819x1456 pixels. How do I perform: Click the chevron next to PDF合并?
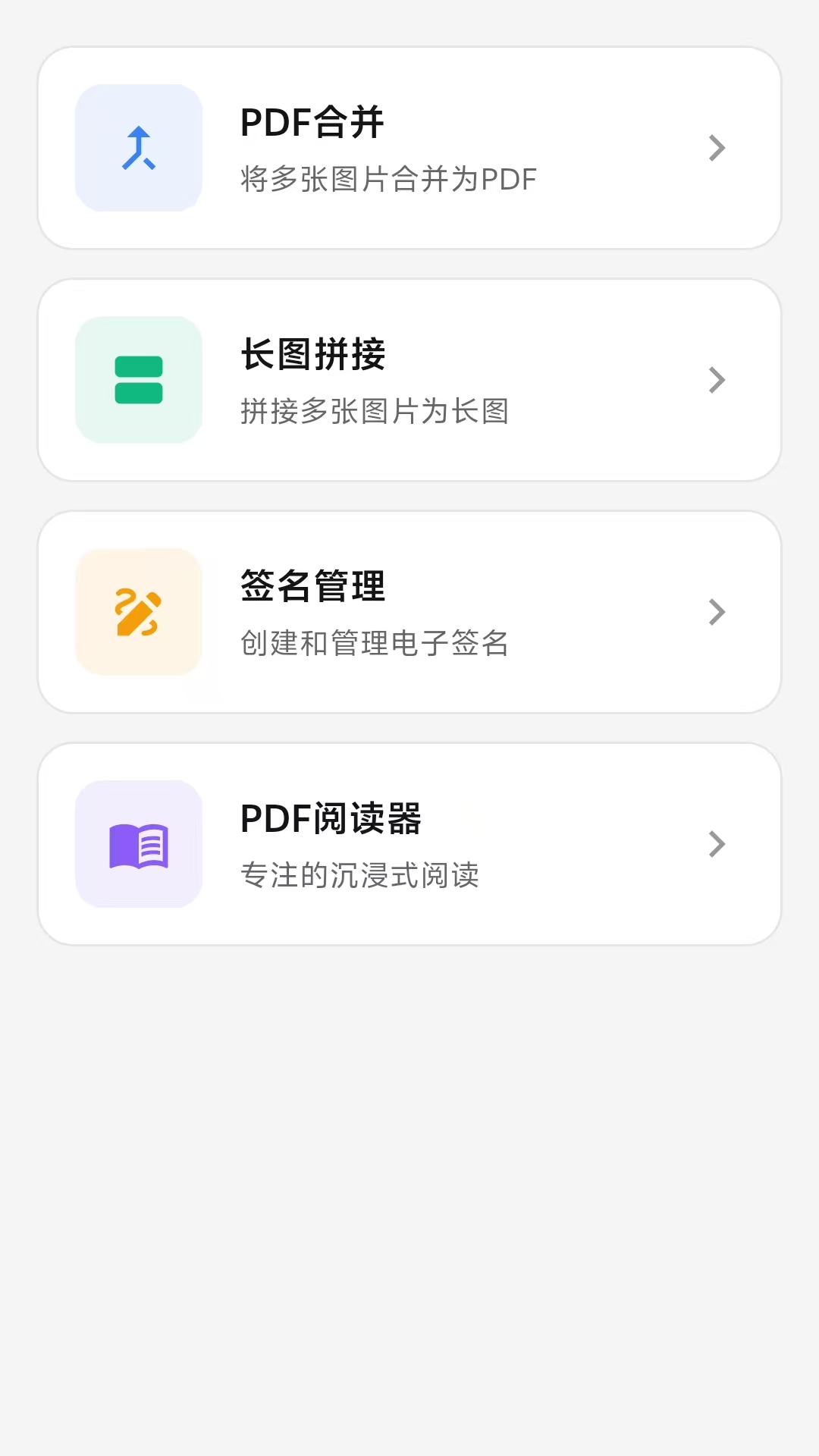click(717, 149)
